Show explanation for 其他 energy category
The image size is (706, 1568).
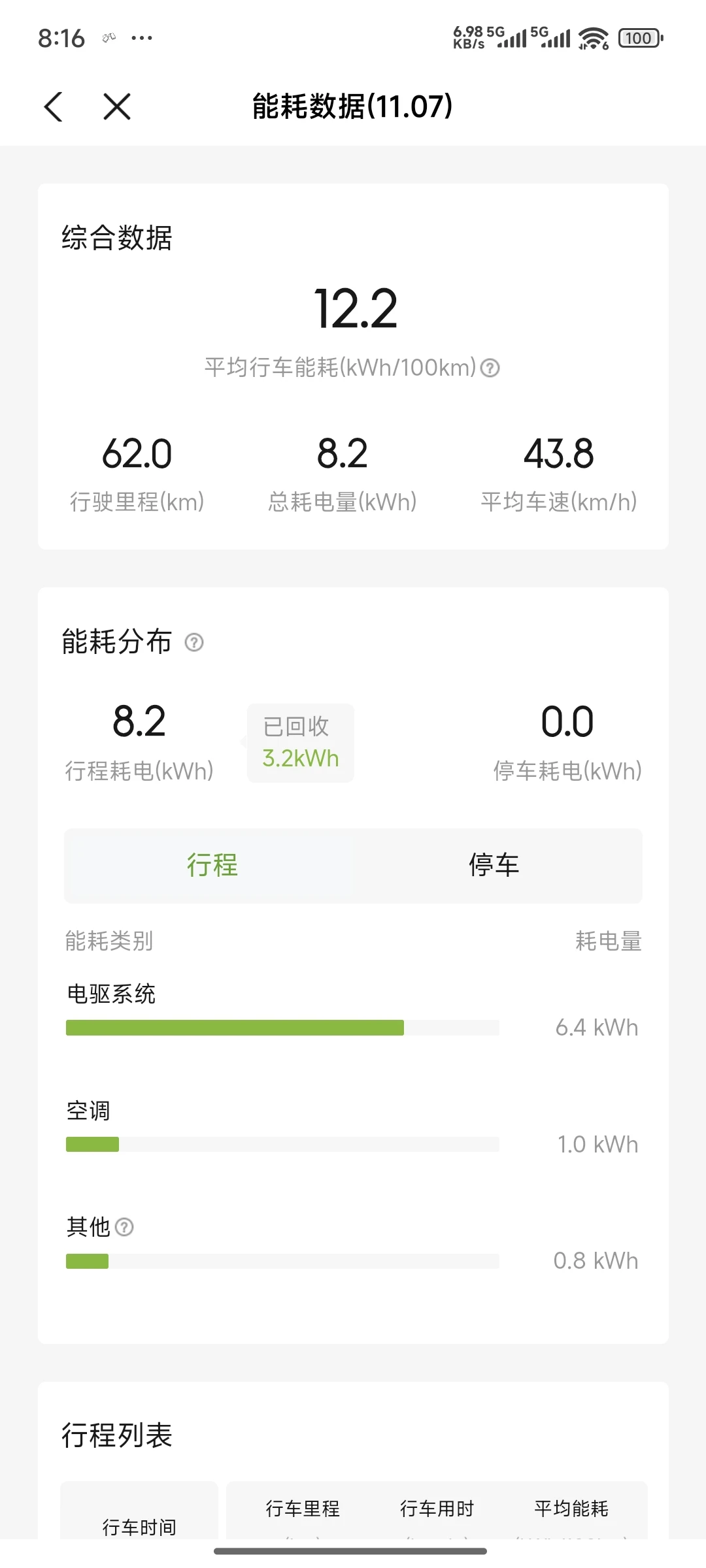[124, 1227]
